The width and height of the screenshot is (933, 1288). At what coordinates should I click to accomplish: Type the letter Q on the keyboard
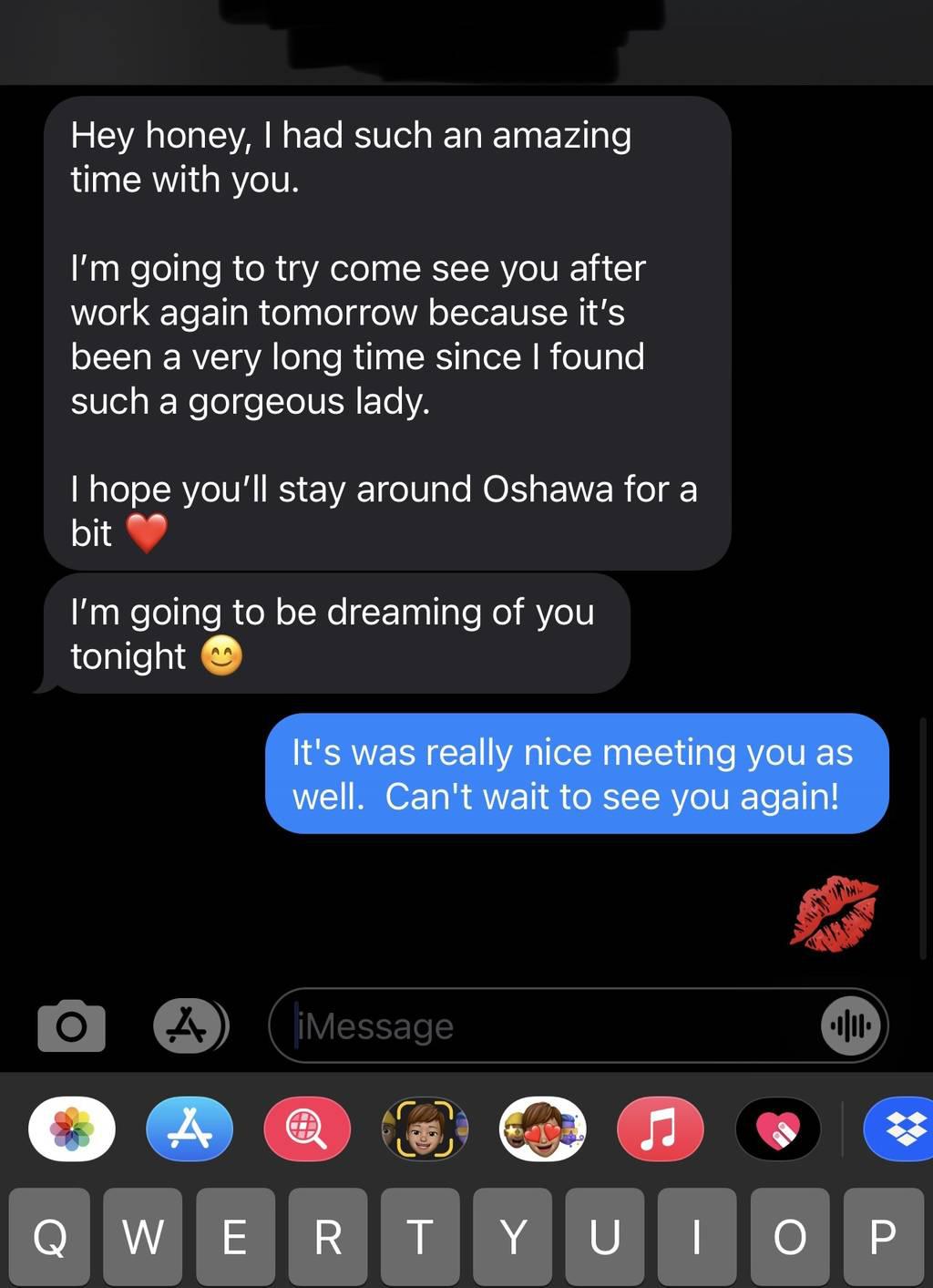pyautogui.click(x=50, y=1237)
